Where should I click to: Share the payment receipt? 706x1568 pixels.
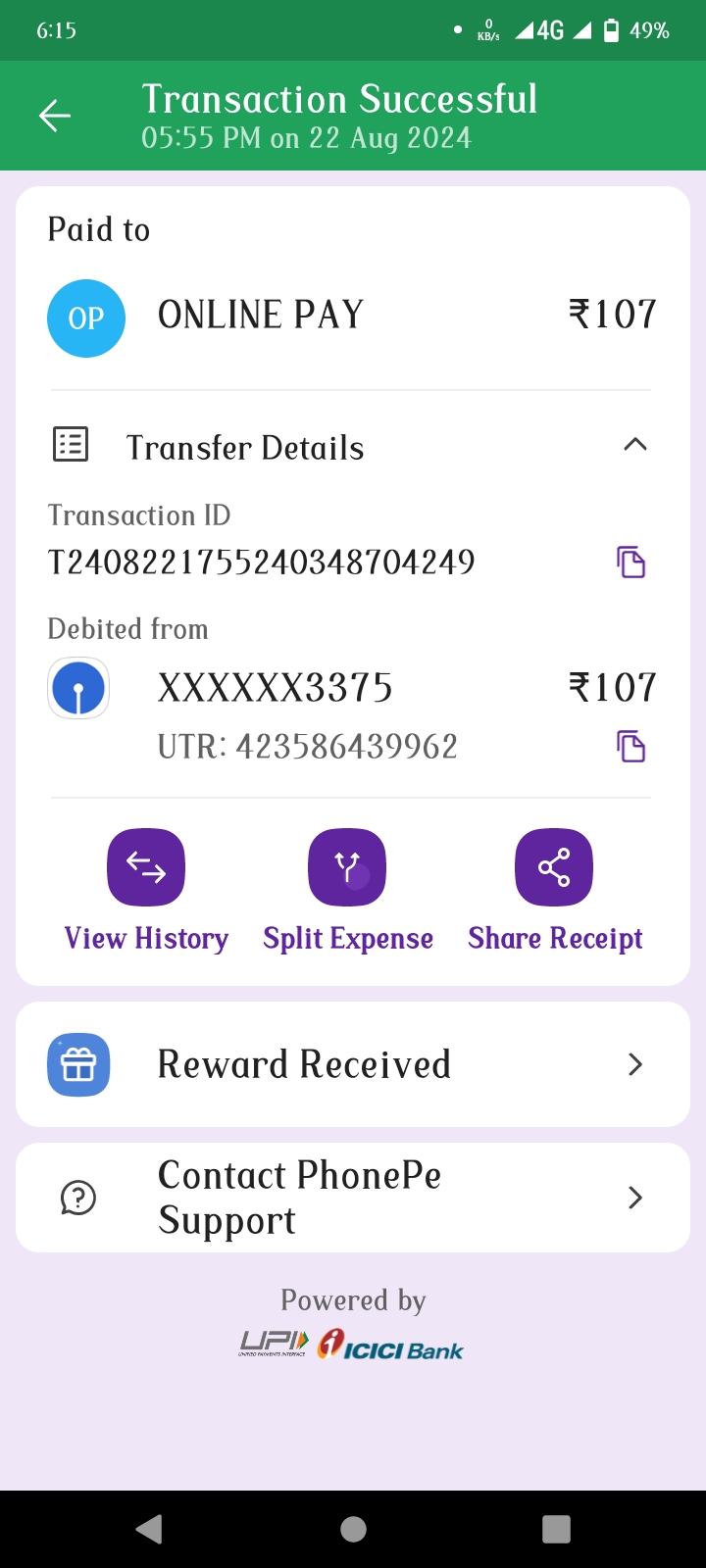[554, 869]
